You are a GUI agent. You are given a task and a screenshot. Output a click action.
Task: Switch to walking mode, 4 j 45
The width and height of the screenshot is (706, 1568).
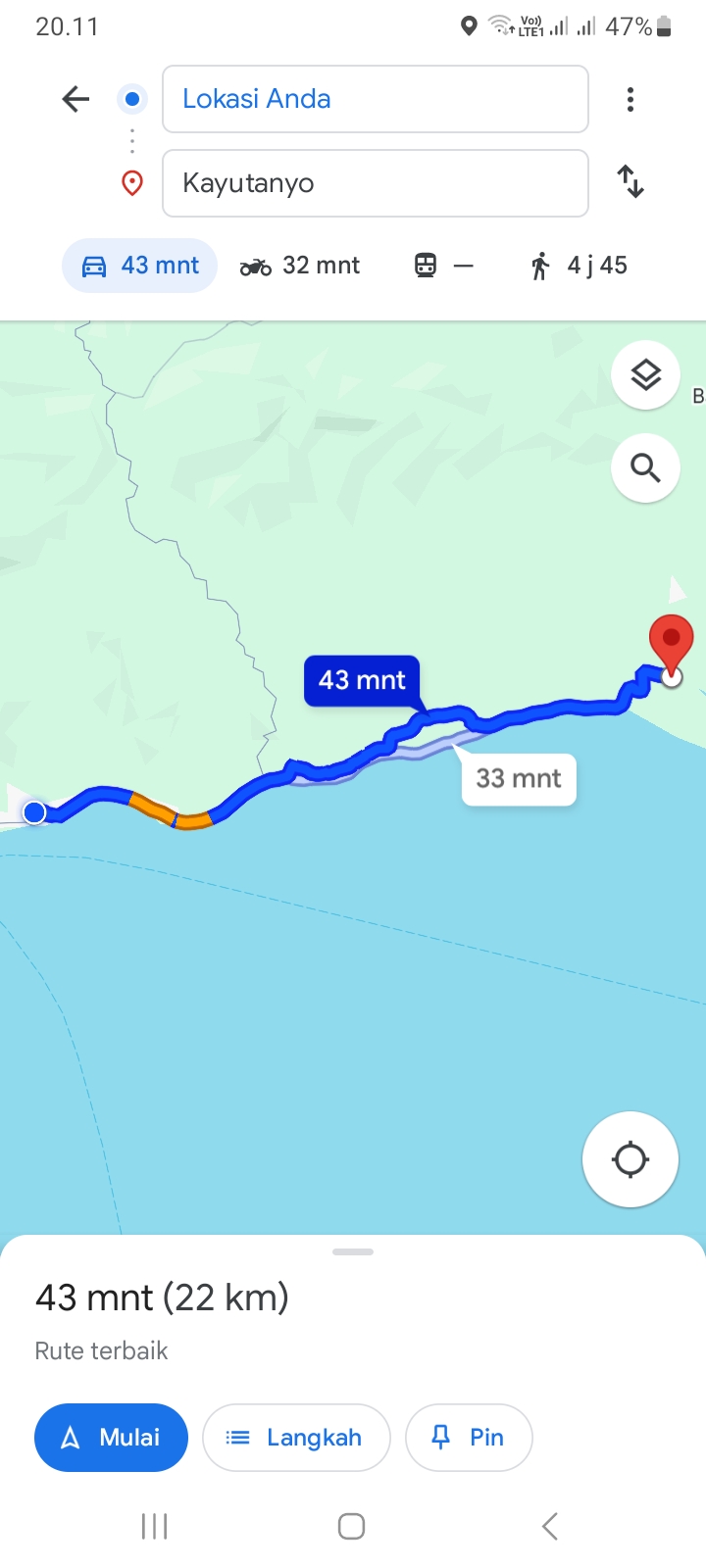[x=578, y=266]
